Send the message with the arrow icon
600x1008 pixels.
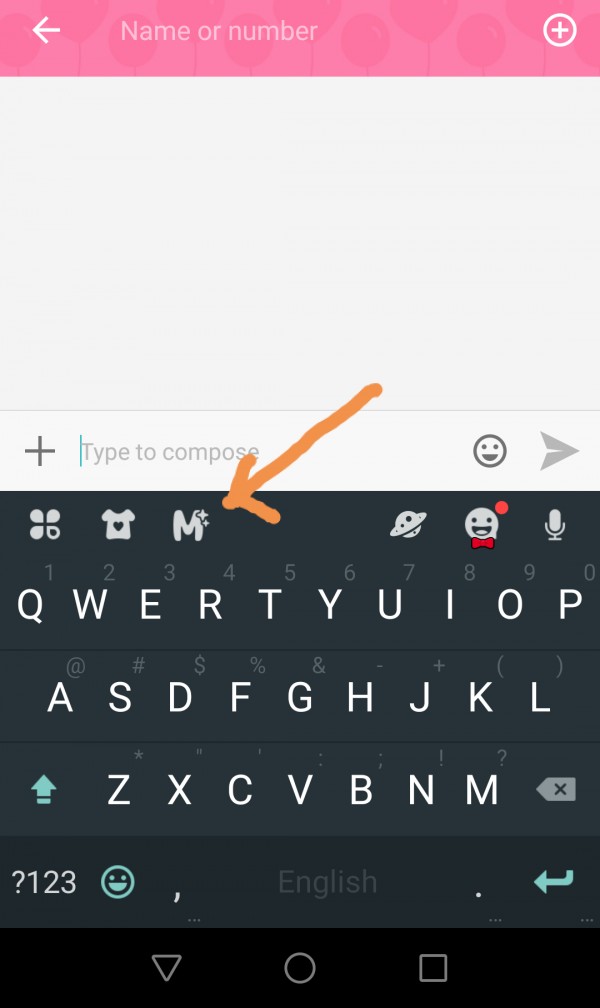coord(559,452)
